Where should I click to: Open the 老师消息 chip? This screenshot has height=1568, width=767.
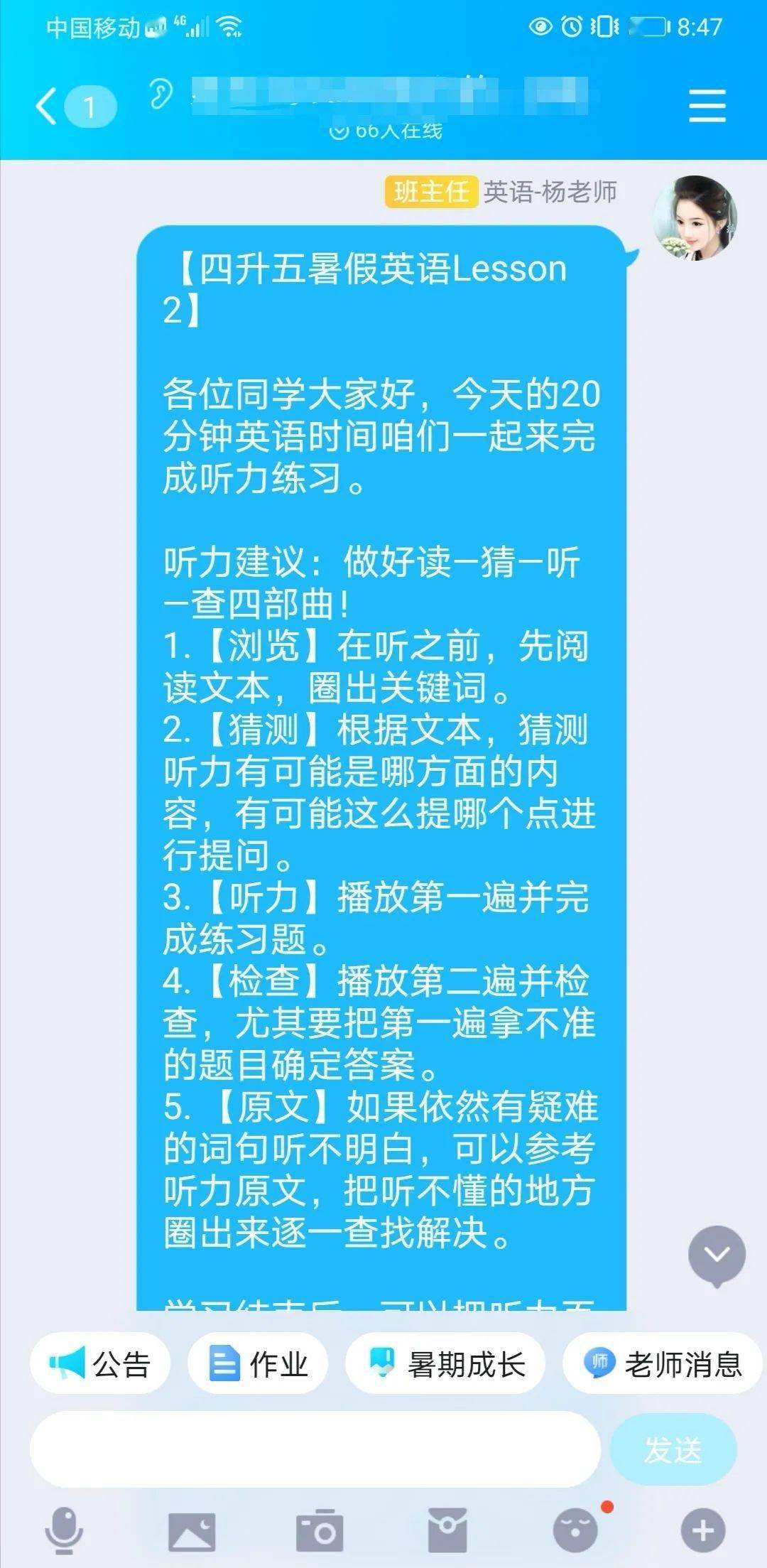[x=662, y=1363]
